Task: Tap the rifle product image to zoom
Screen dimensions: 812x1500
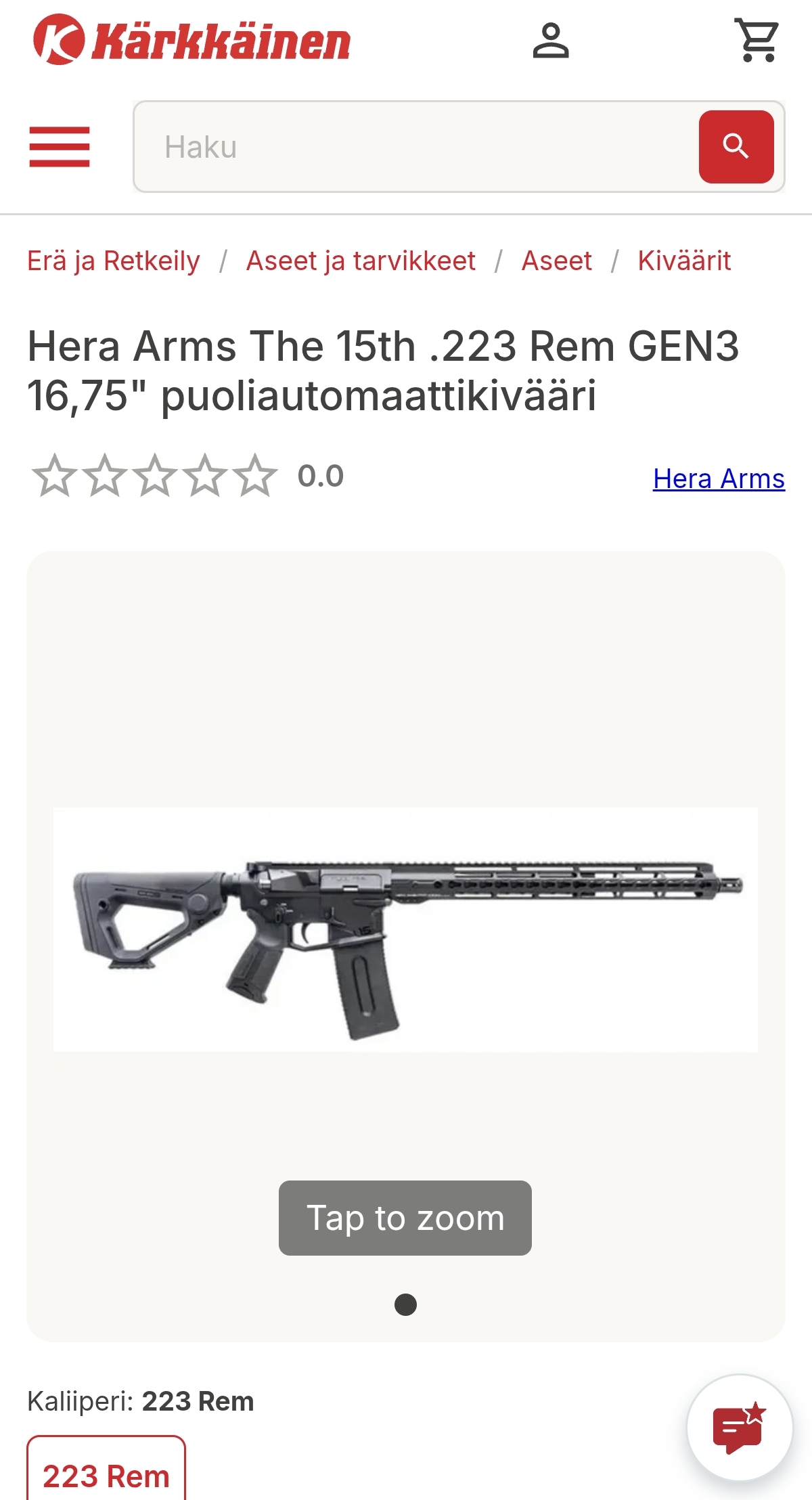Action: coord(405,929)
